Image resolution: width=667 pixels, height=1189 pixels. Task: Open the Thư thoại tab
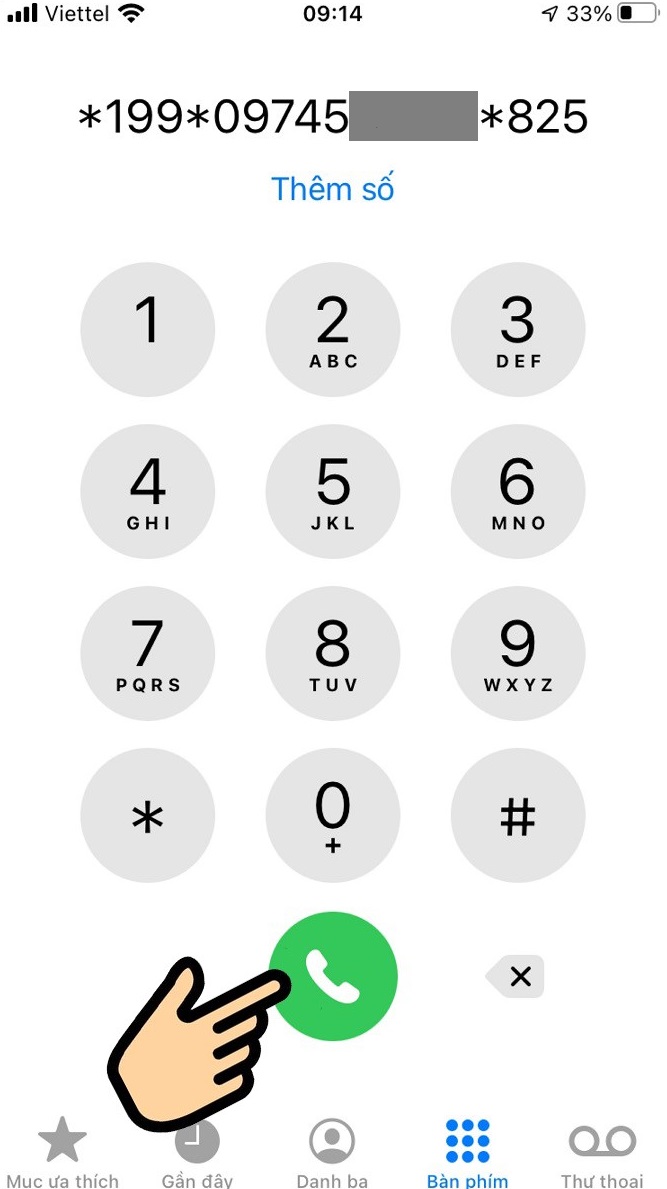pyautogui.click(x=602, y=1152)
